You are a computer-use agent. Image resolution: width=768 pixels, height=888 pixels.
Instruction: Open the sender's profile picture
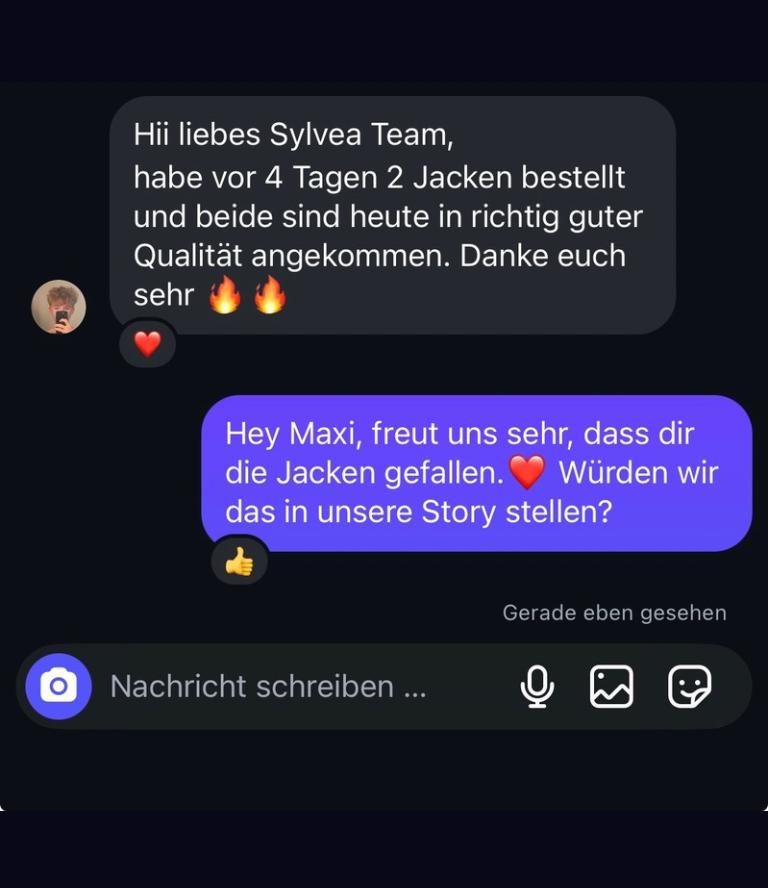coord(59,307)
